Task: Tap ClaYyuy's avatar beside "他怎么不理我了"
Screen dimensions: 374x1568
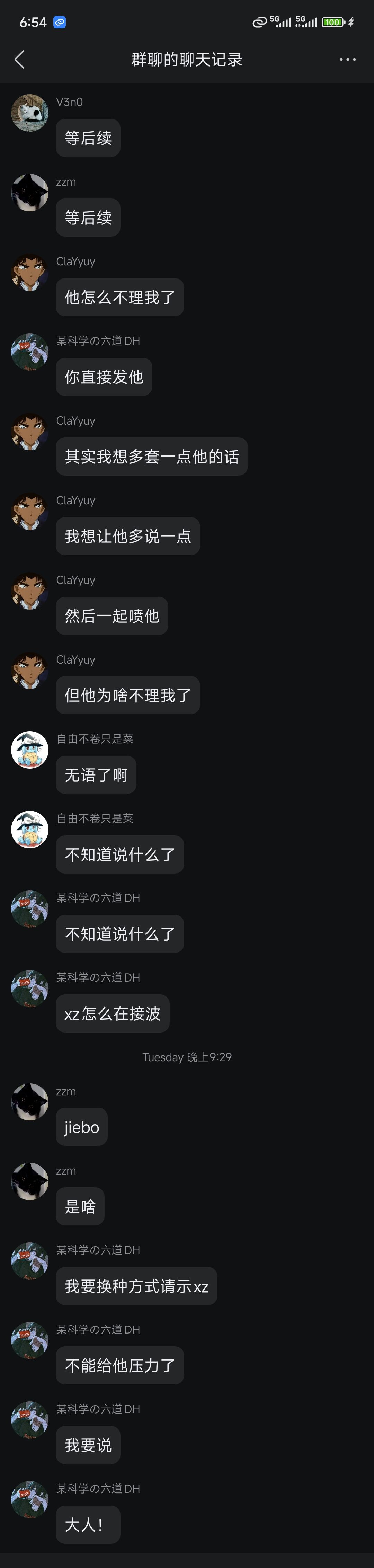Action: (x=30, y=273)
